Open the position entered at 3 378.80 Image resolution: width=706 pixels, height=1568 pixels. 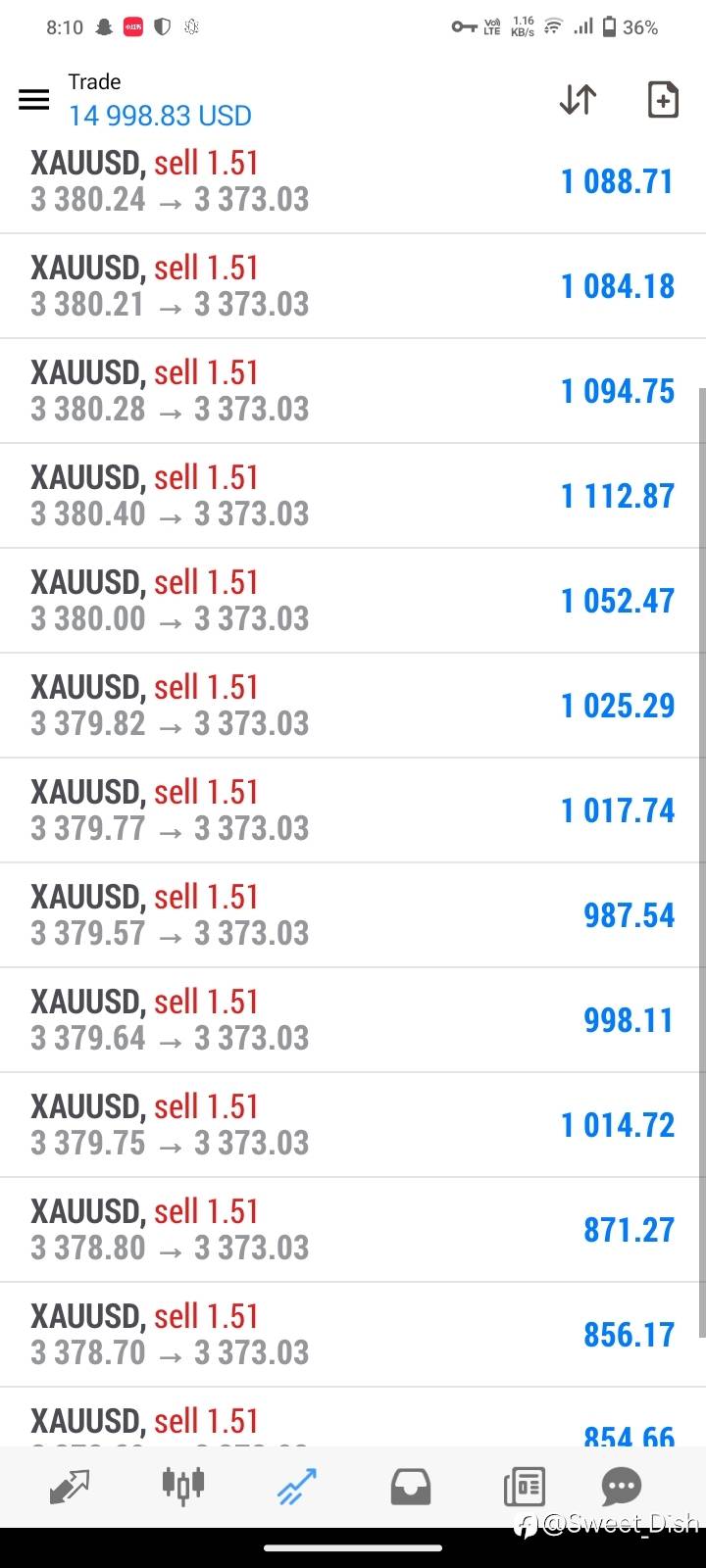pyautogui.click(x=353, y=1230)
